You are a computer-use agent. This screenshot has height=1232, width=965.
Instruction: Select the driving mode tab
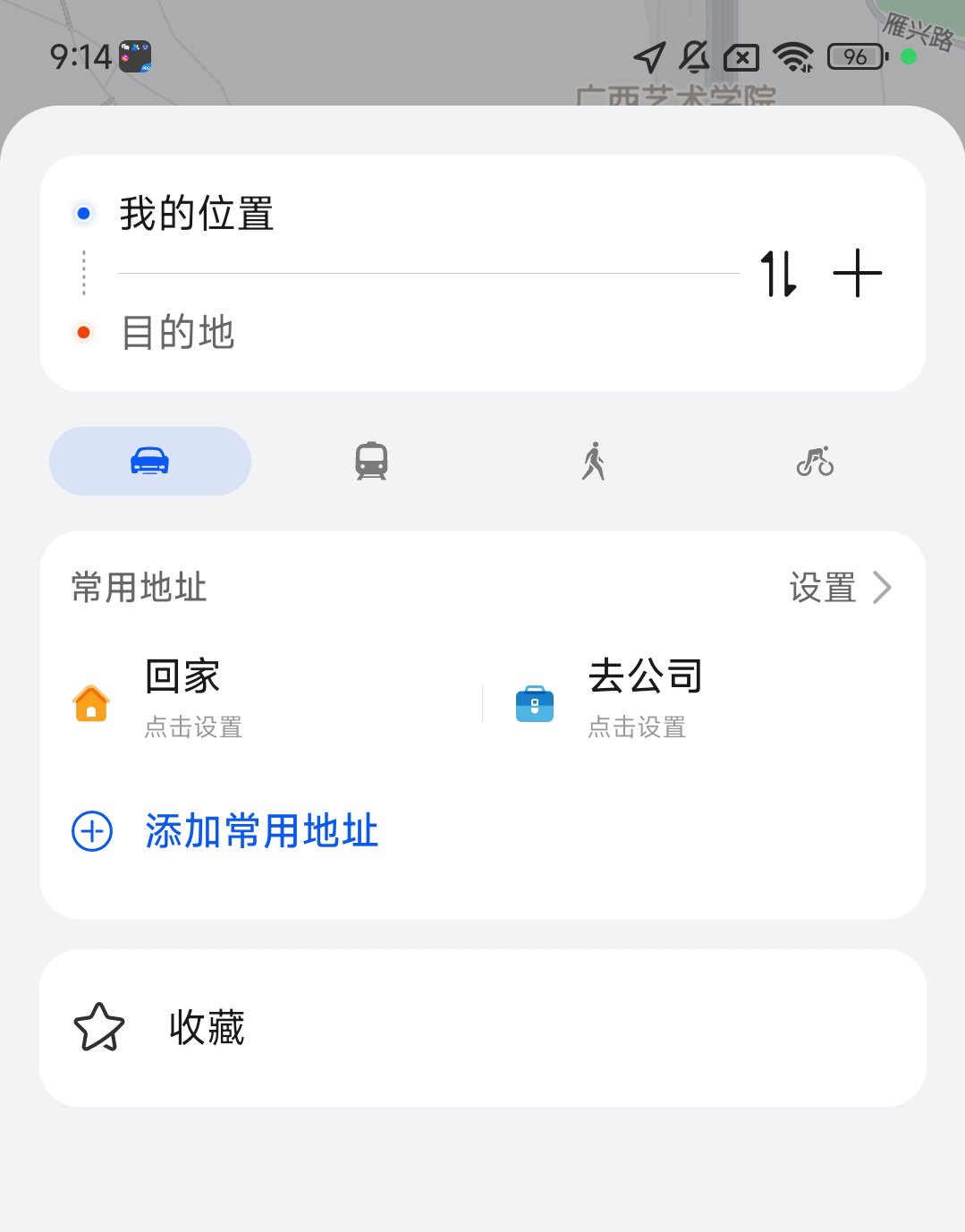(x=150, y=462)
